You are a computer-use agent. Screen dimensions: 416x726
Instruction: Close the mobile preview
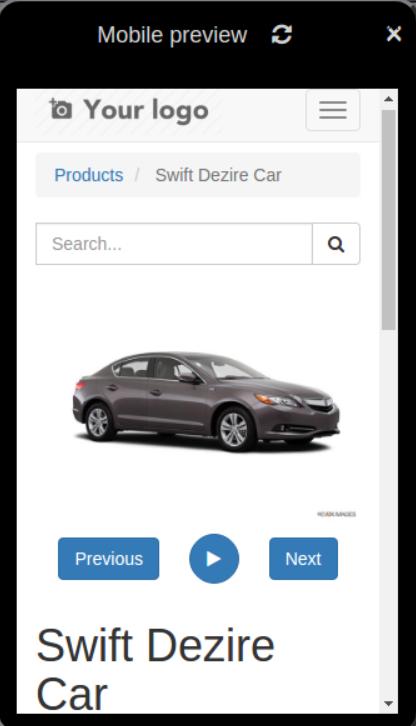[x=394, y=34]
